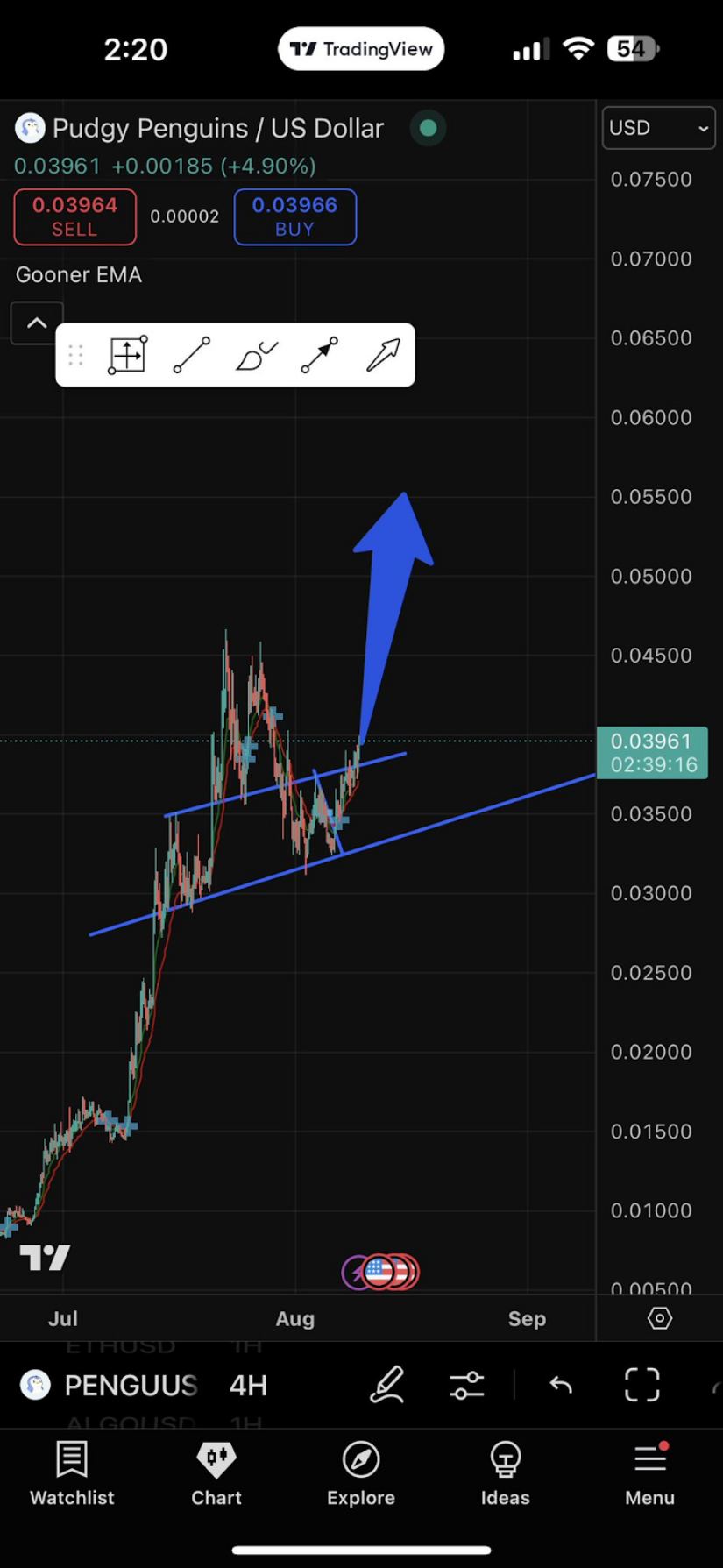Tap the SELL button at 0.03964
This screenshot has width=723, height=1568.
click(74, 216)
